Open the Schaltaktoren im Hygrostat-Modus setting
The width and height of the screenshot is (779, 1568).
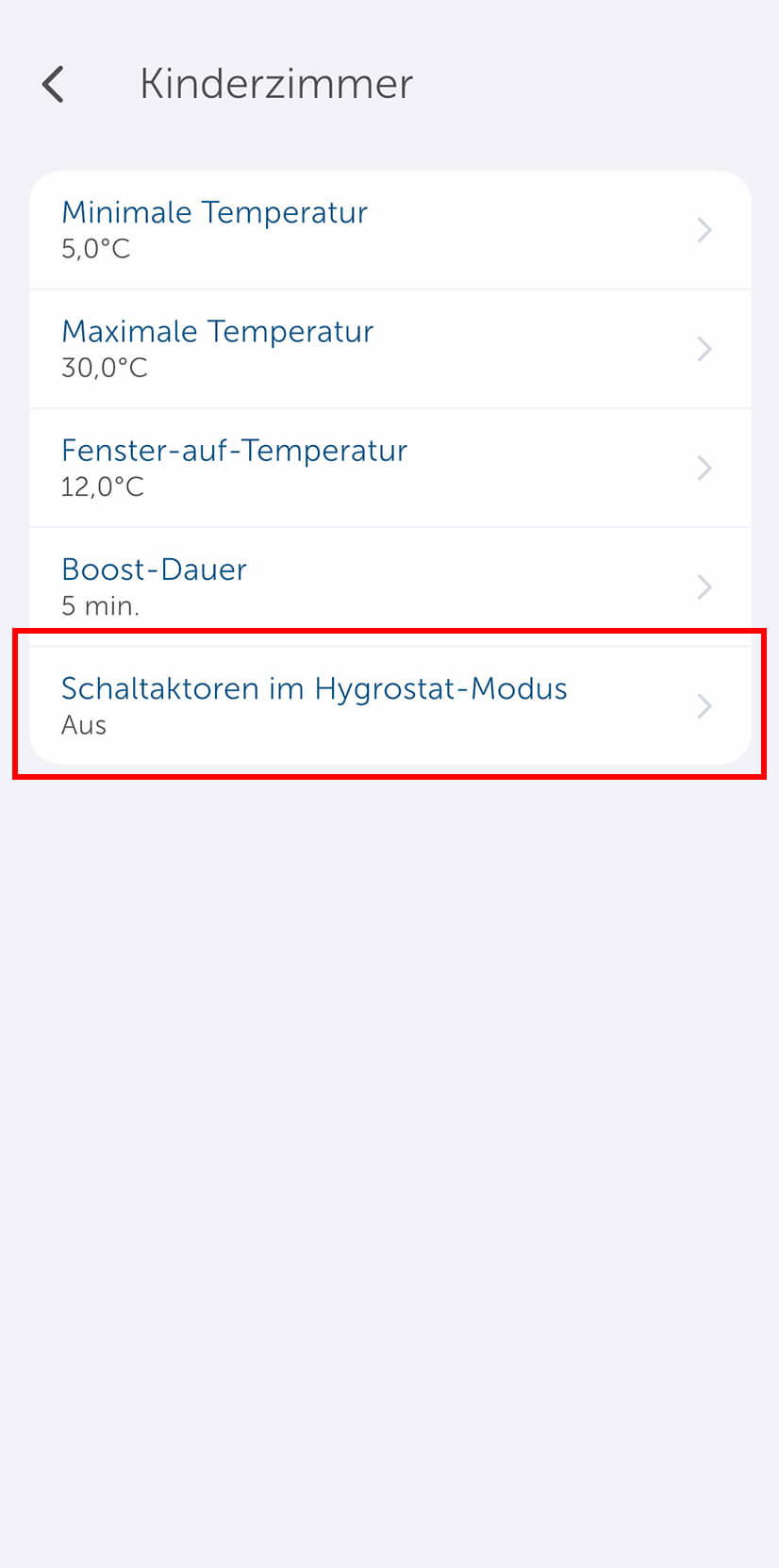tap(314, 689)
